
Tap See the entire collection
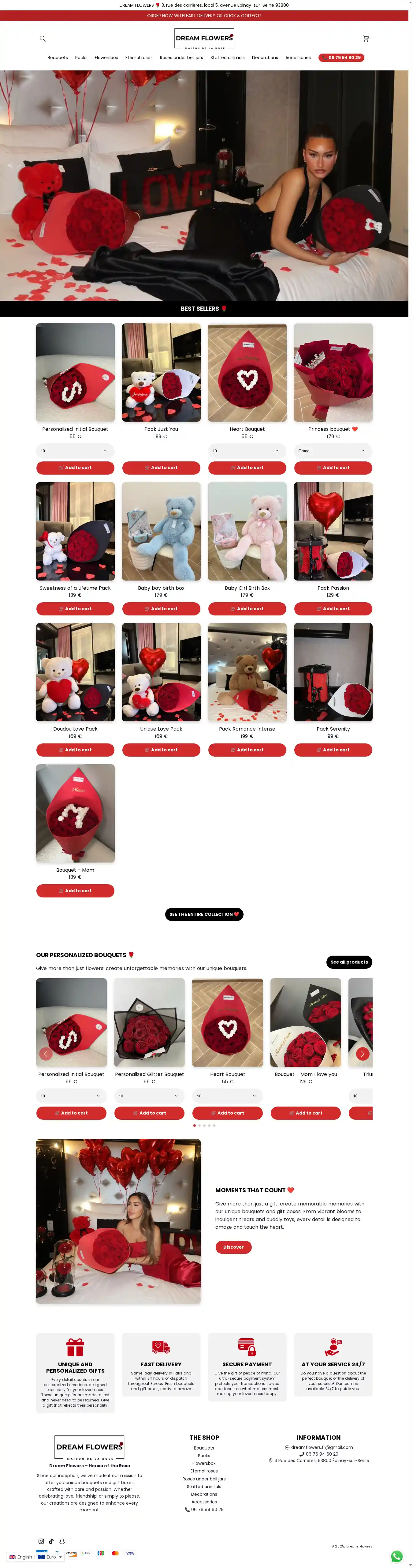(x=204, y=914)
